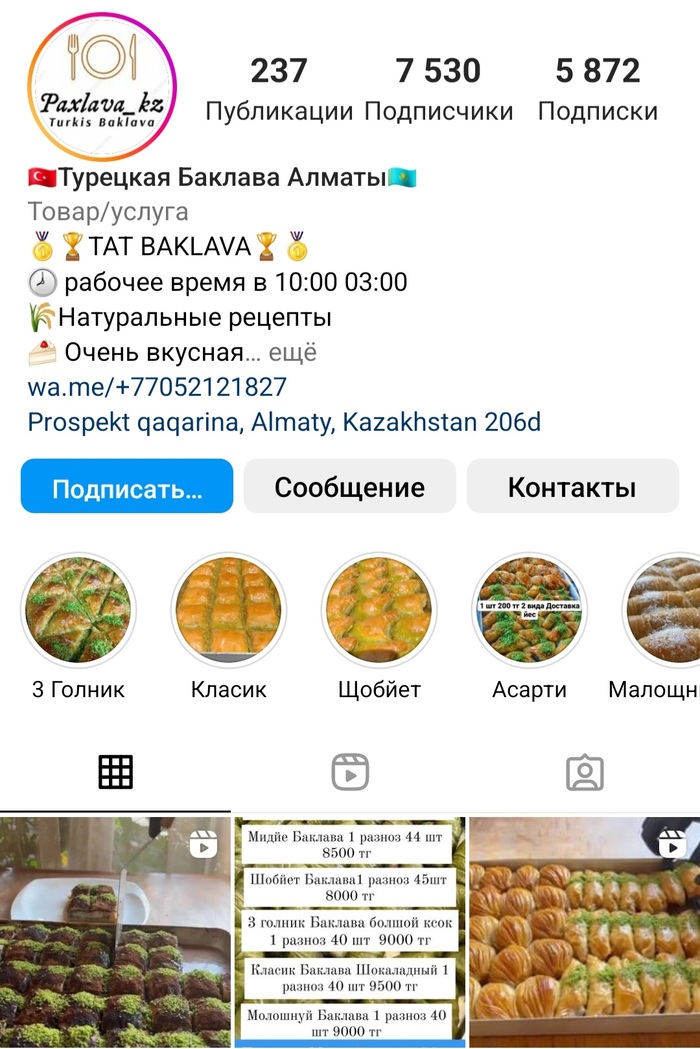Open the Paxlava_kz profile picture story
The image size is (700, 1049).
tap(102, 87)
